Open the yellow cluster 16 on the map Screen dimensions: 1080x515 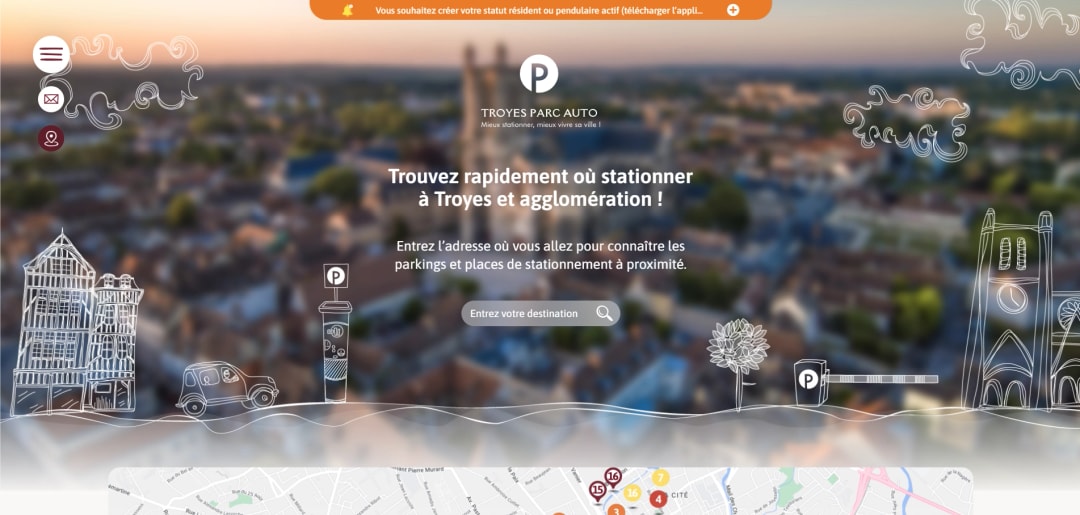click(632, 493)
